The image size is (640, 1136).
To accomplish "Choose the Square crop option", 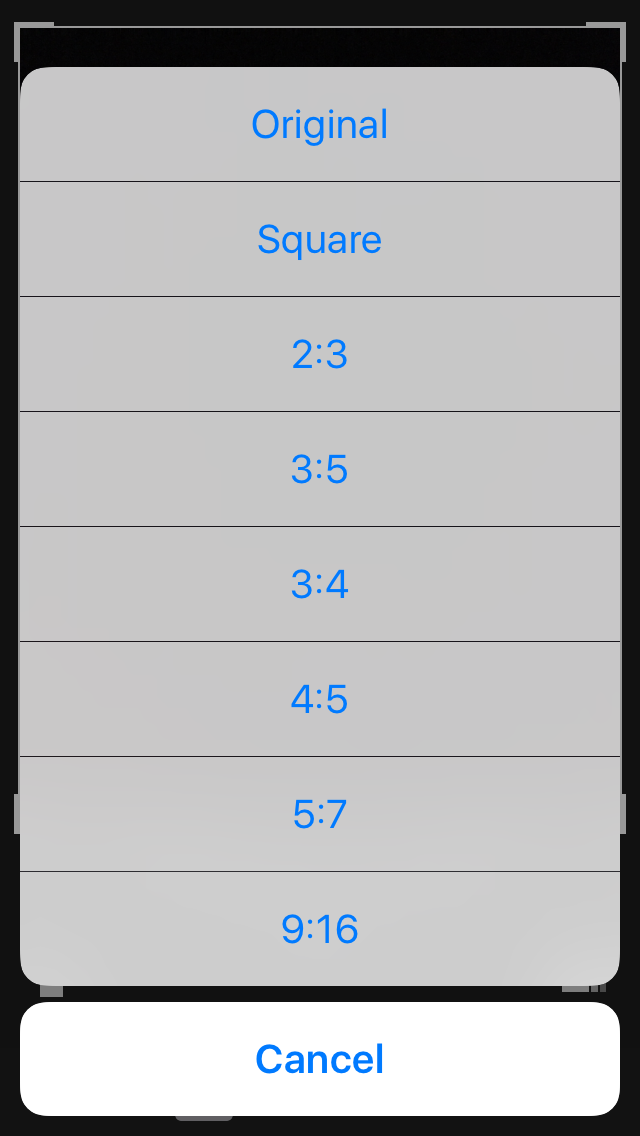I will click(320, 239).
